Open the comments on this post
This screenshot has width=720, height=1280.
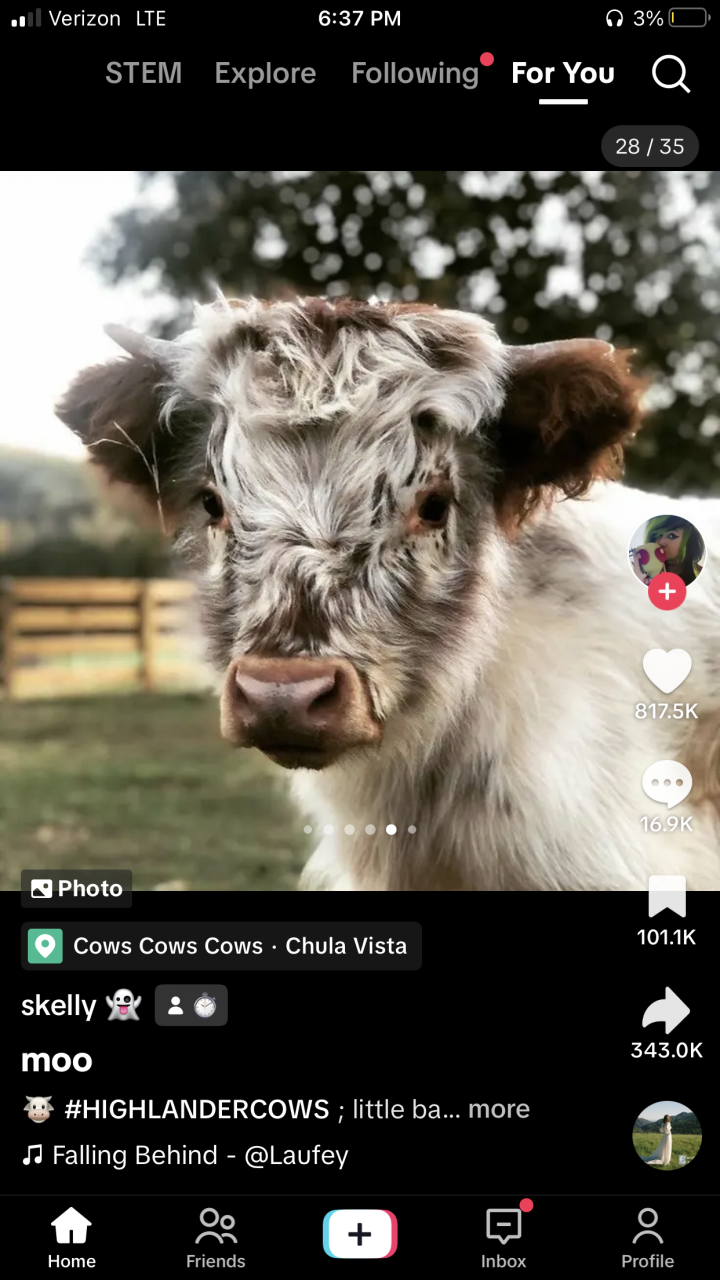(667, 786)
